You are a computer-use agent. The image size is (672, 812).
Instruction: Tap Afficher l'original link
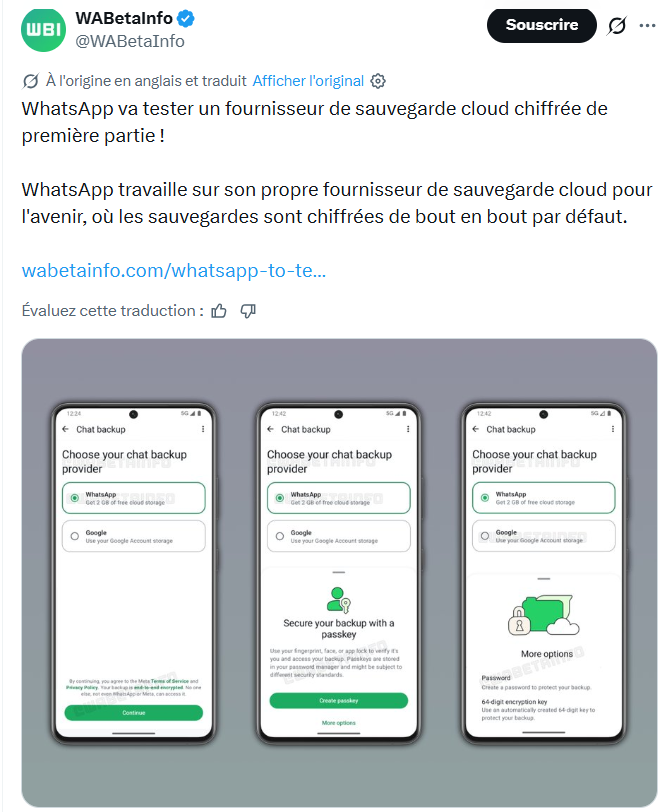coord(308,80)
